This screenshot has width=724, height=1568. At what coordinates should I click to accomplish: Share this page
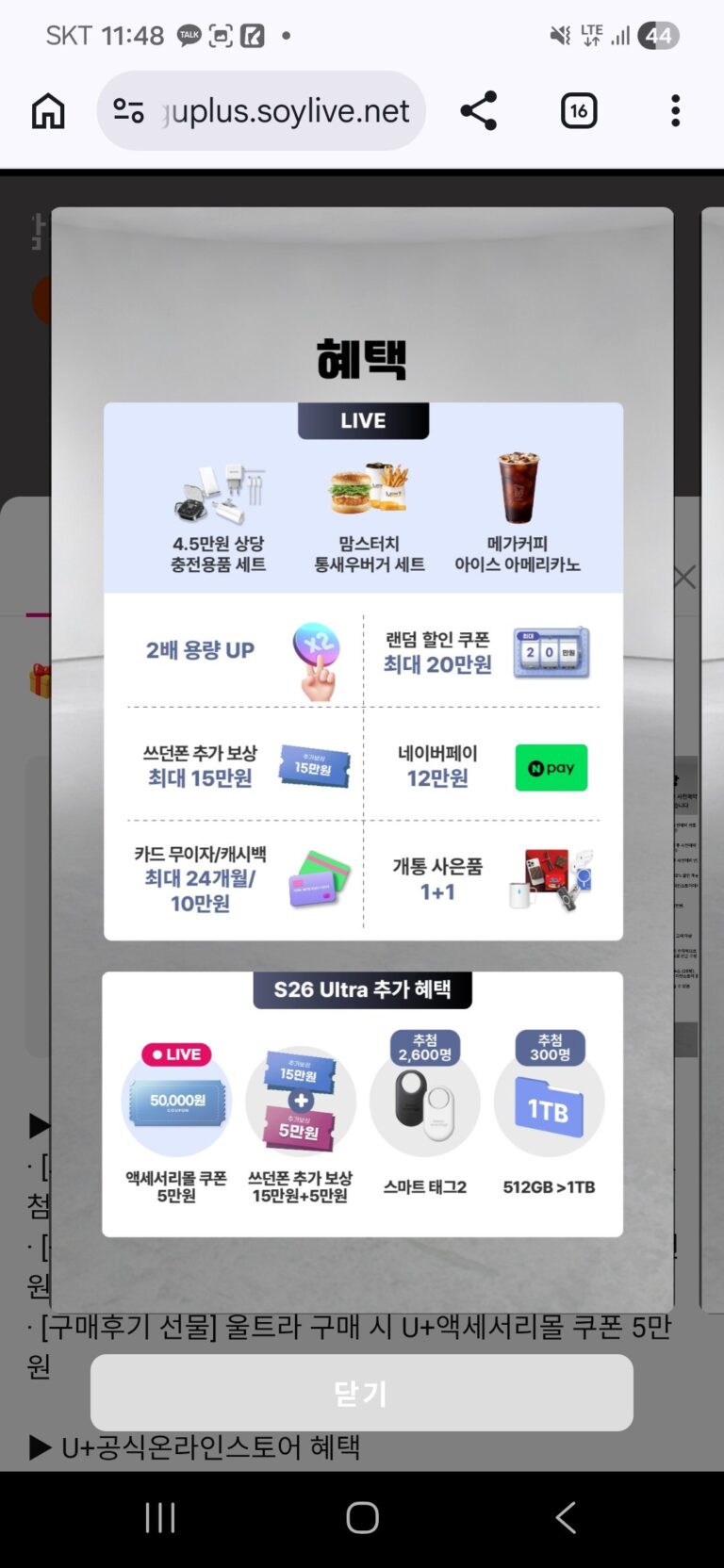tap(479, 111)
